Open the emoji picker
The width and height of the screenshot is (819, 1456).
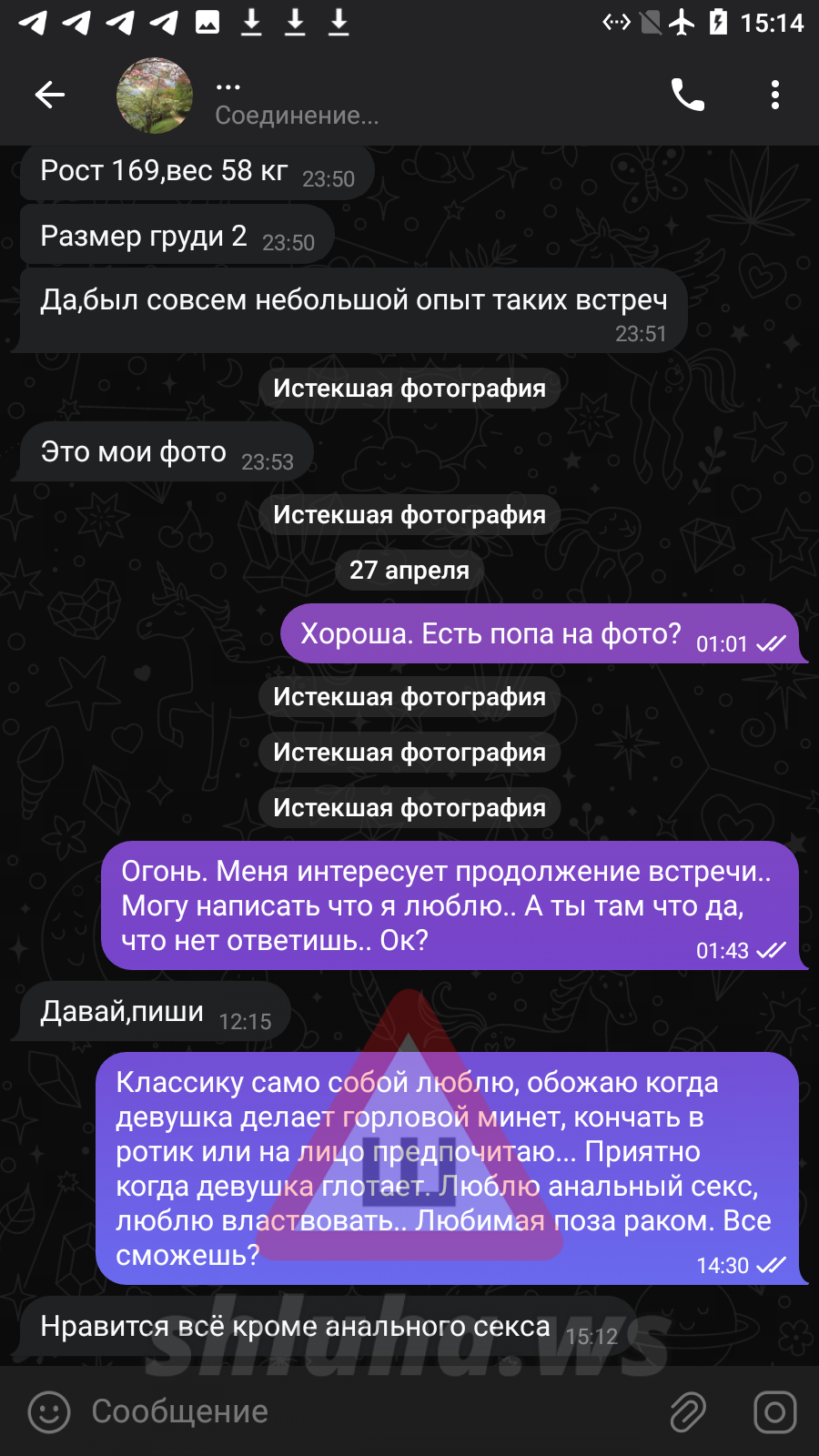tap(49, 1411)
